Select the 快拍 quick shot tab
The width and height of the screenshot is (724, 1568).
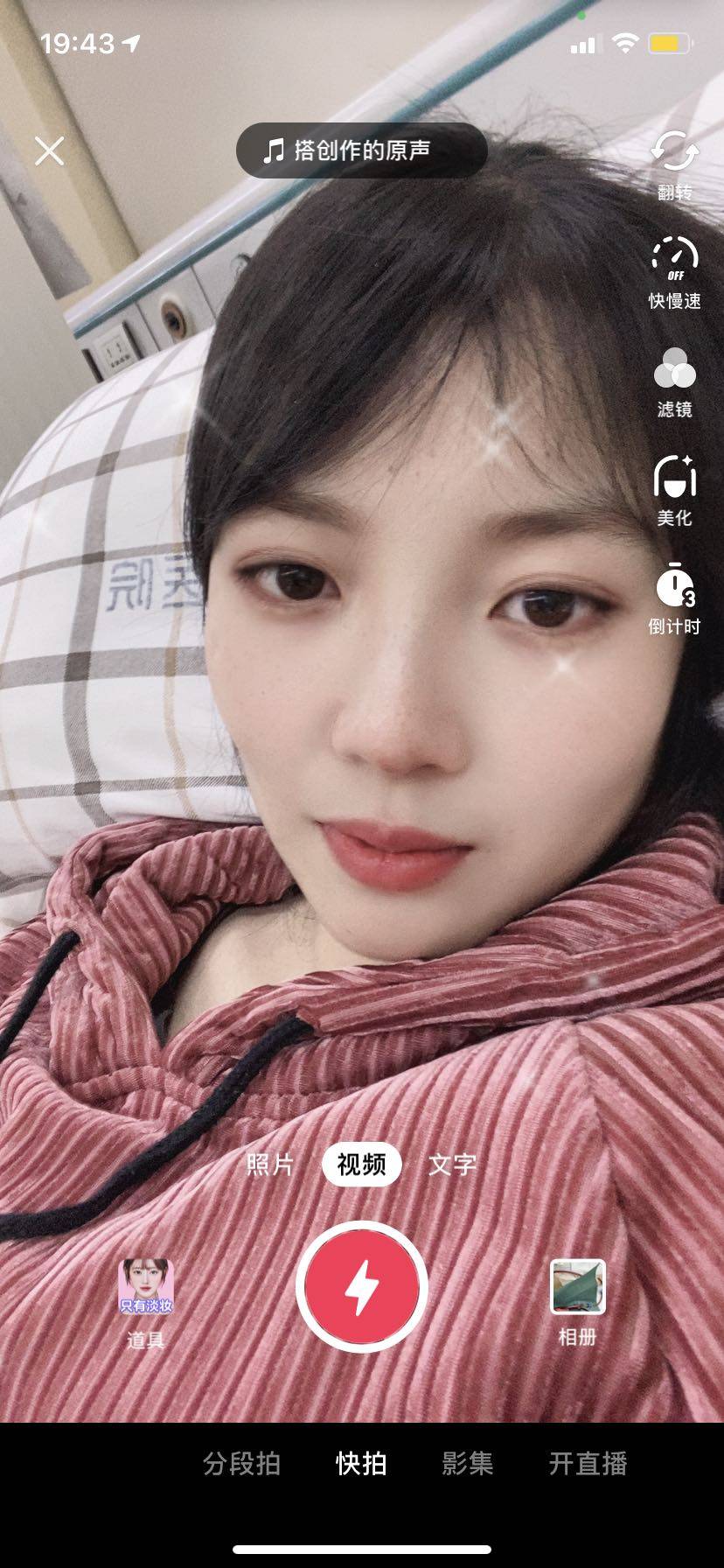click(361, 1463)
